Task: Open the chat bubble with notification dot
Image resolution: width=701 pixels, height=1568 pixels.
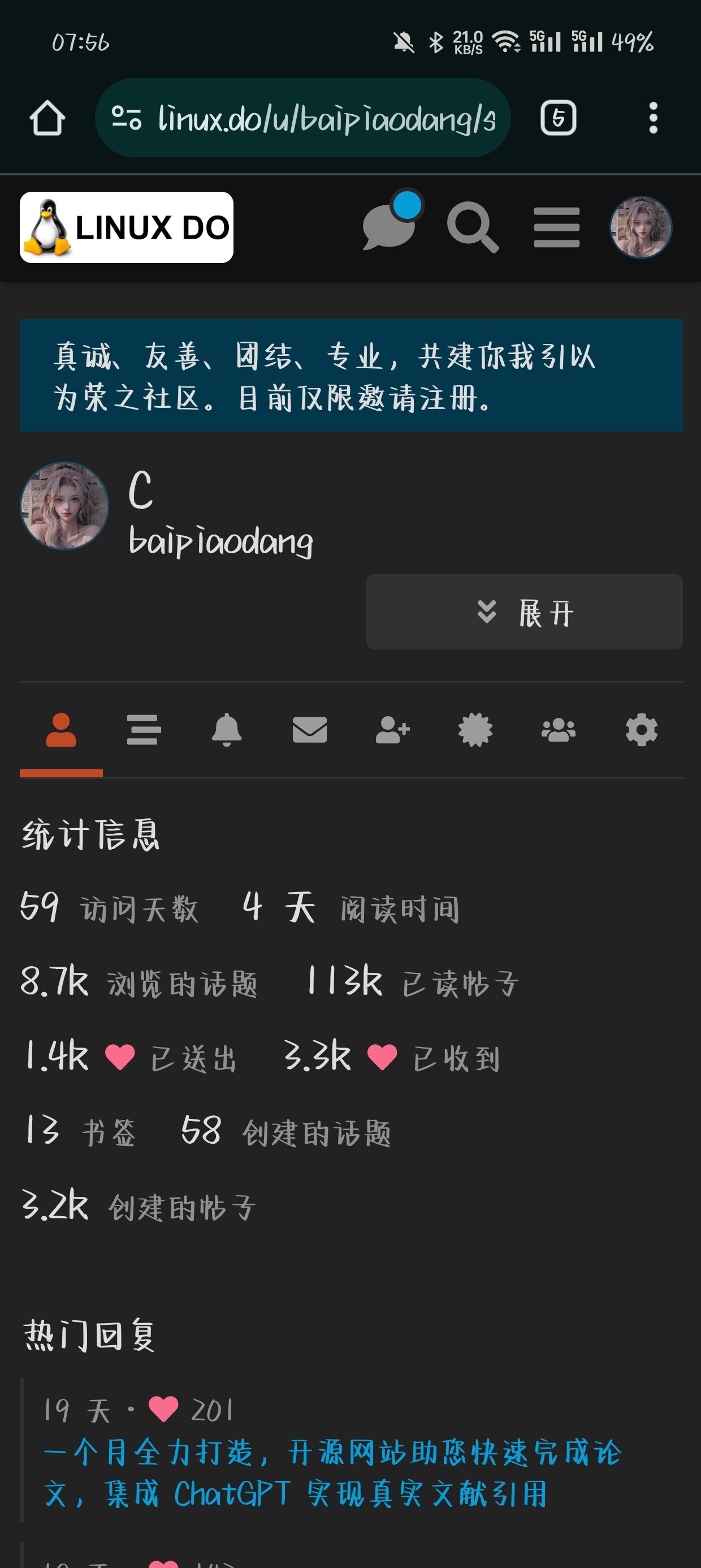Action: [x=391, y=223]
